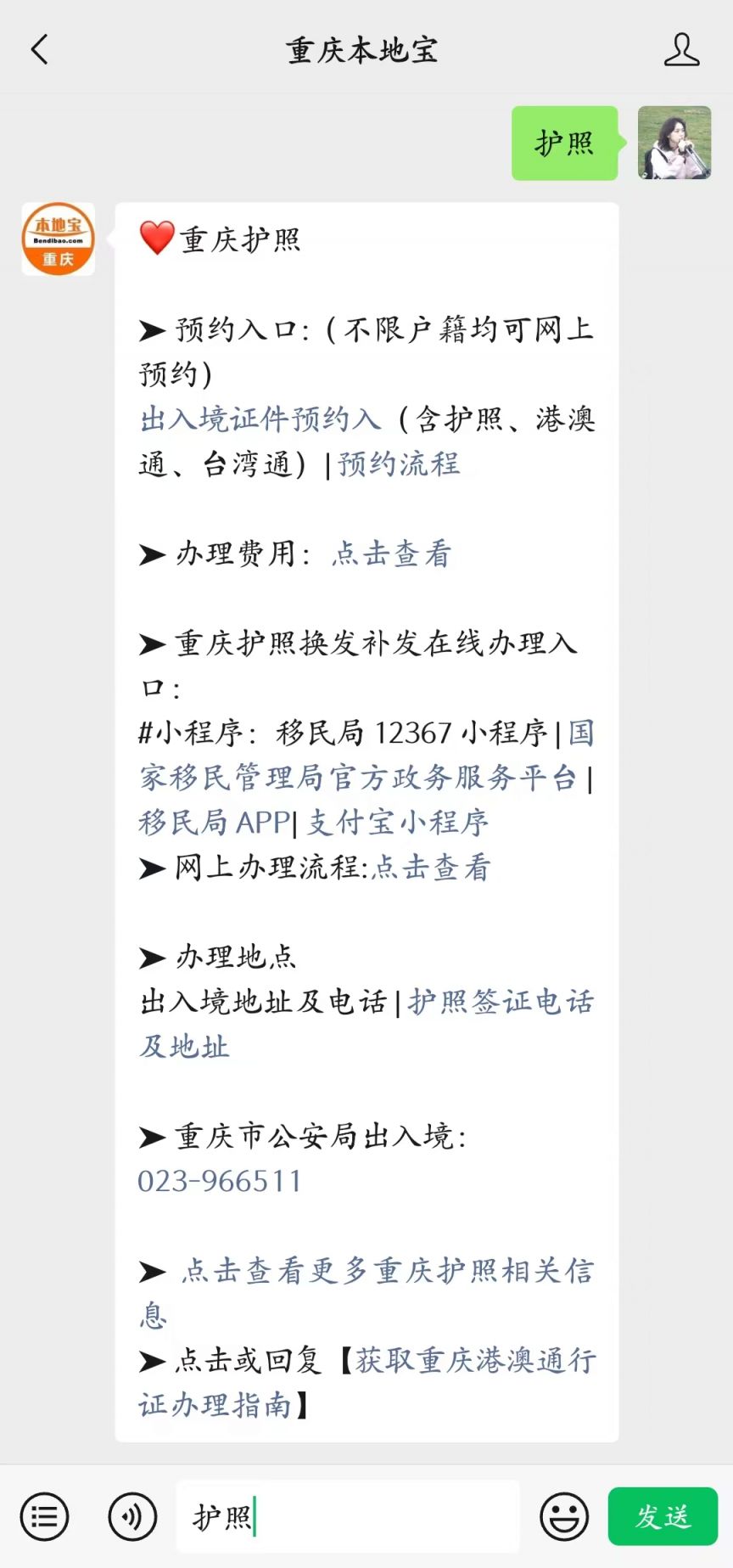
Task: Switch to the account menu list
Action: 44,1516
